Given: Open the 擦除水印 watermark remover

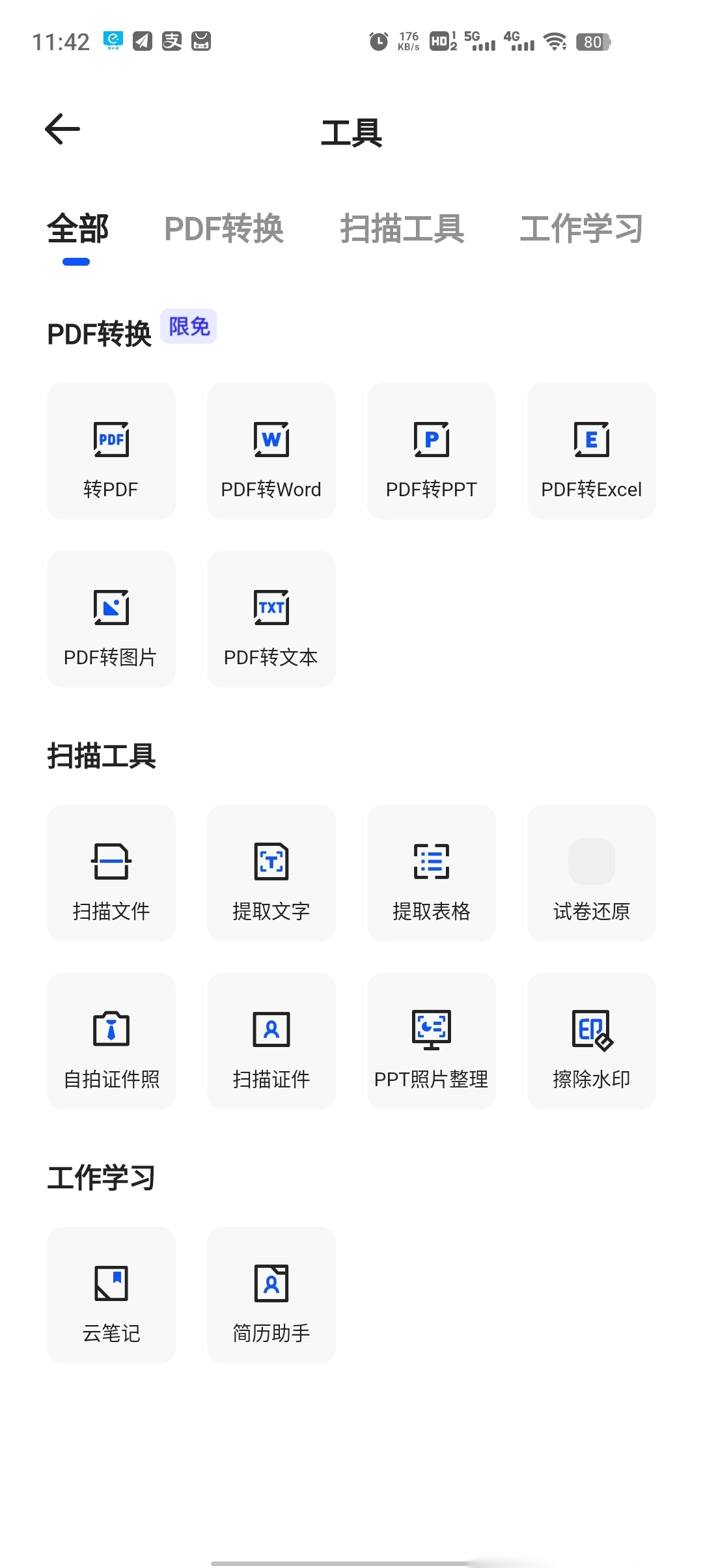Looking at the screenshot, I should (x=591, y=1041).
